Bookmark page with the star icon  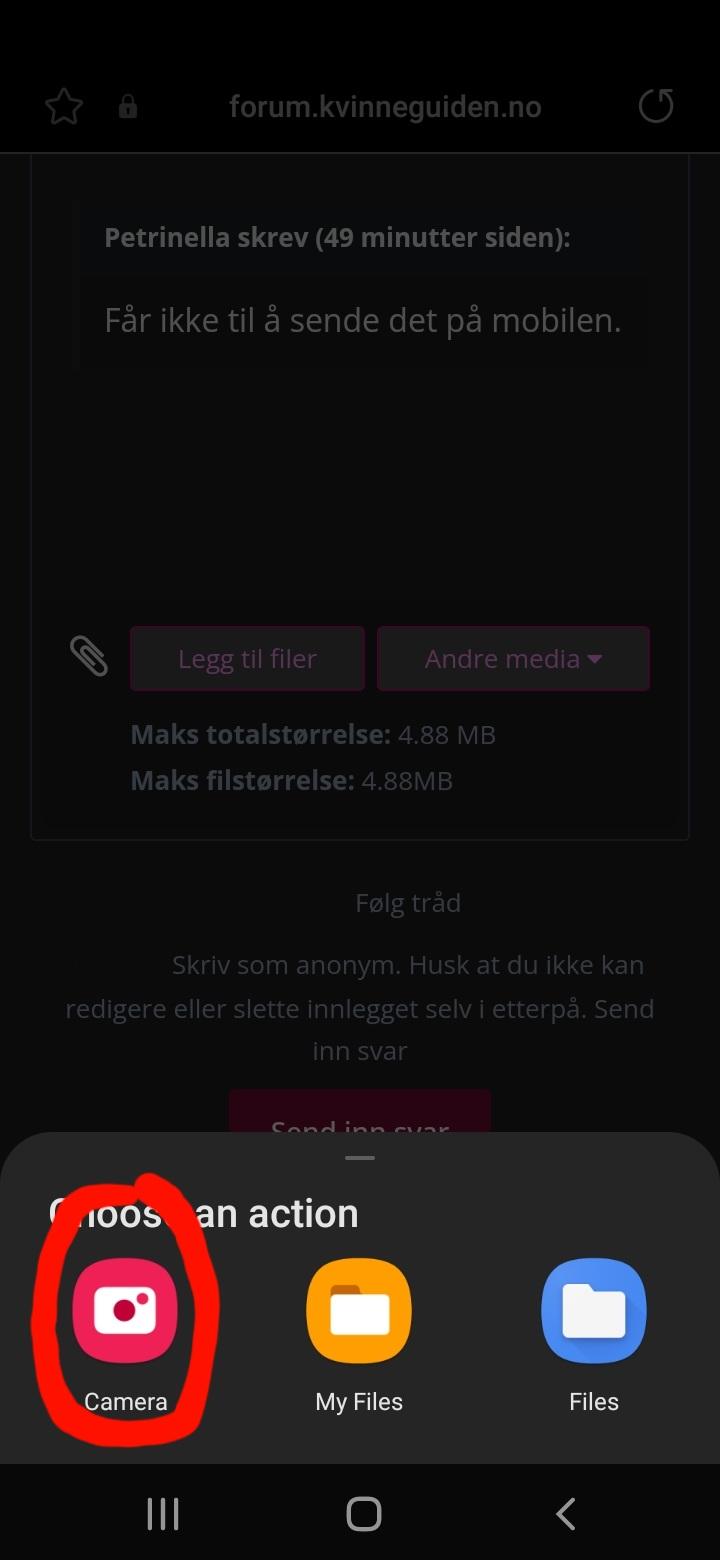point(64,107)
